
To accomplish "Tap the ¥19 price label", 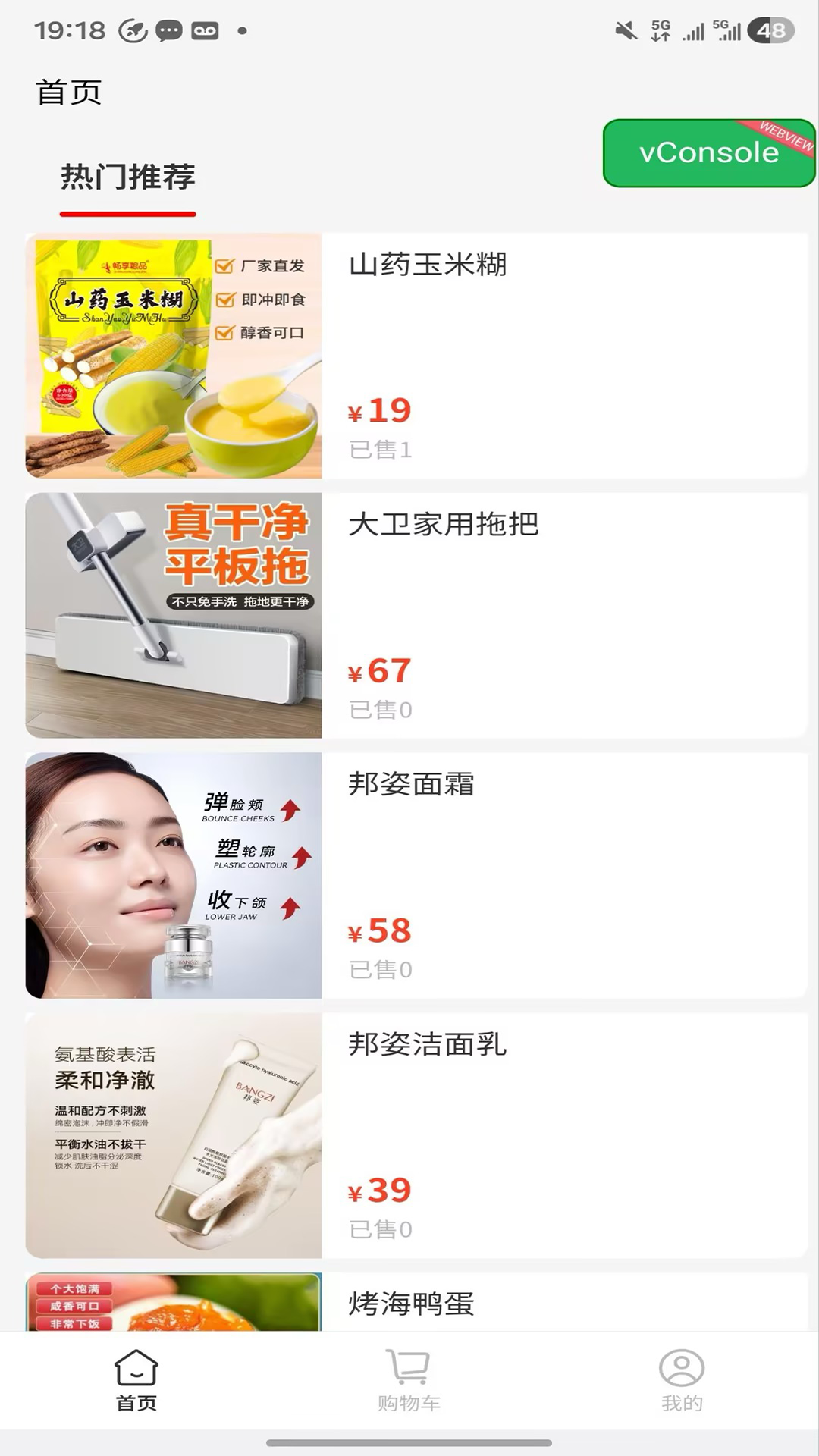I will tap(379, 410).
